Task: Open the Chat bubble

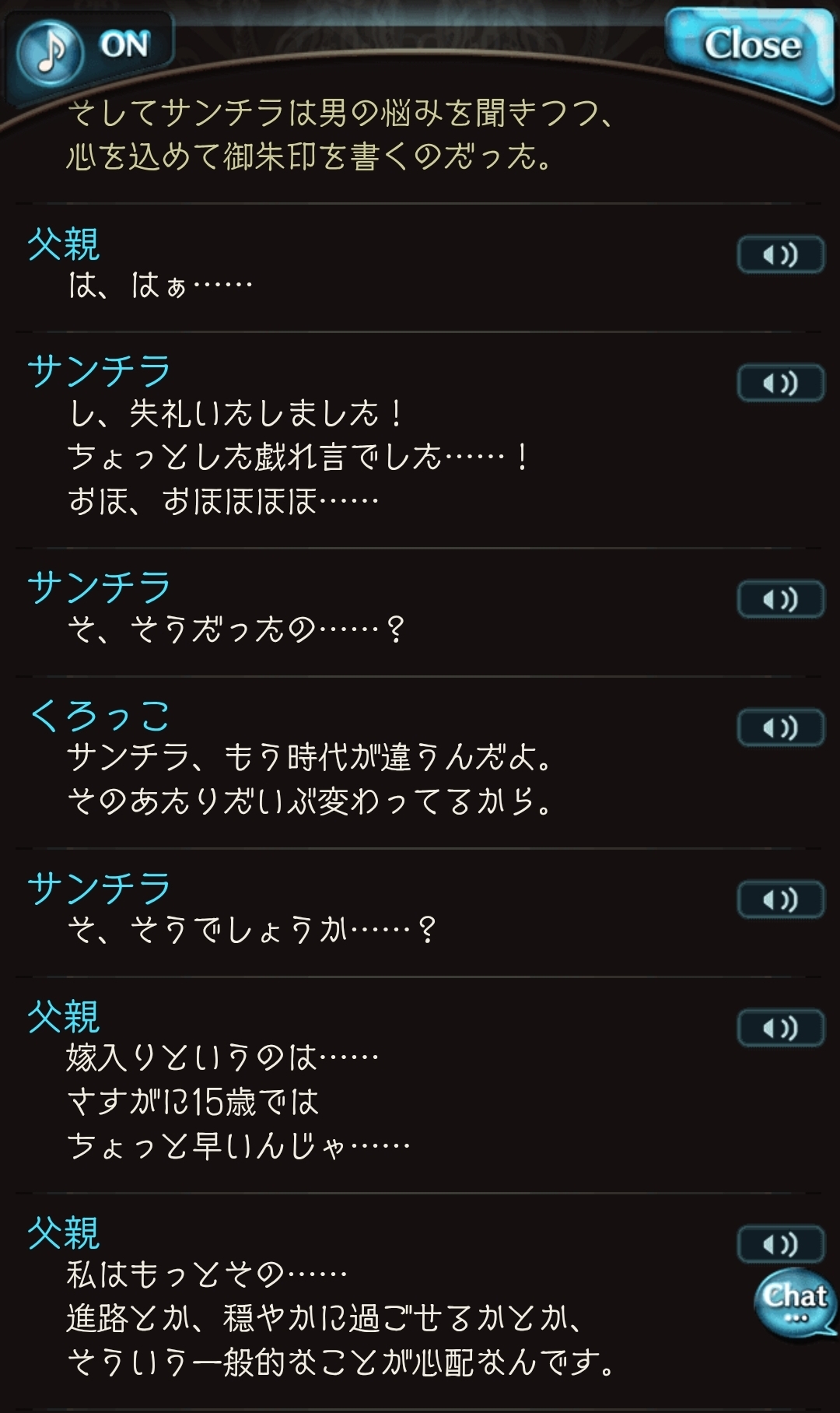Action: click(793, 1303)
